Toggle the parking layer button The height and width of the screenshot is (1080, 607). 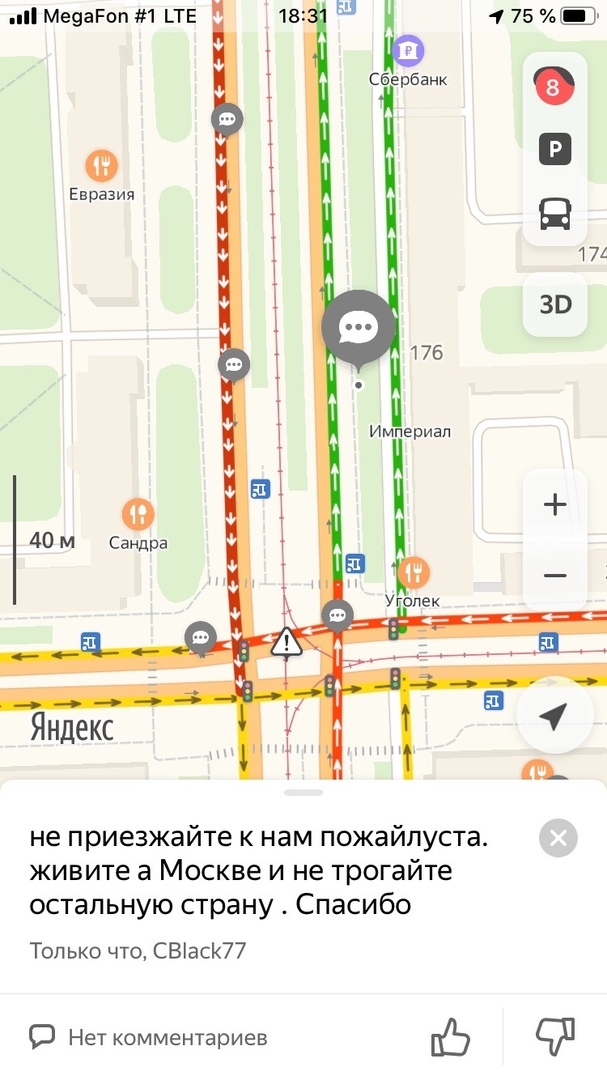click(554, 150)
